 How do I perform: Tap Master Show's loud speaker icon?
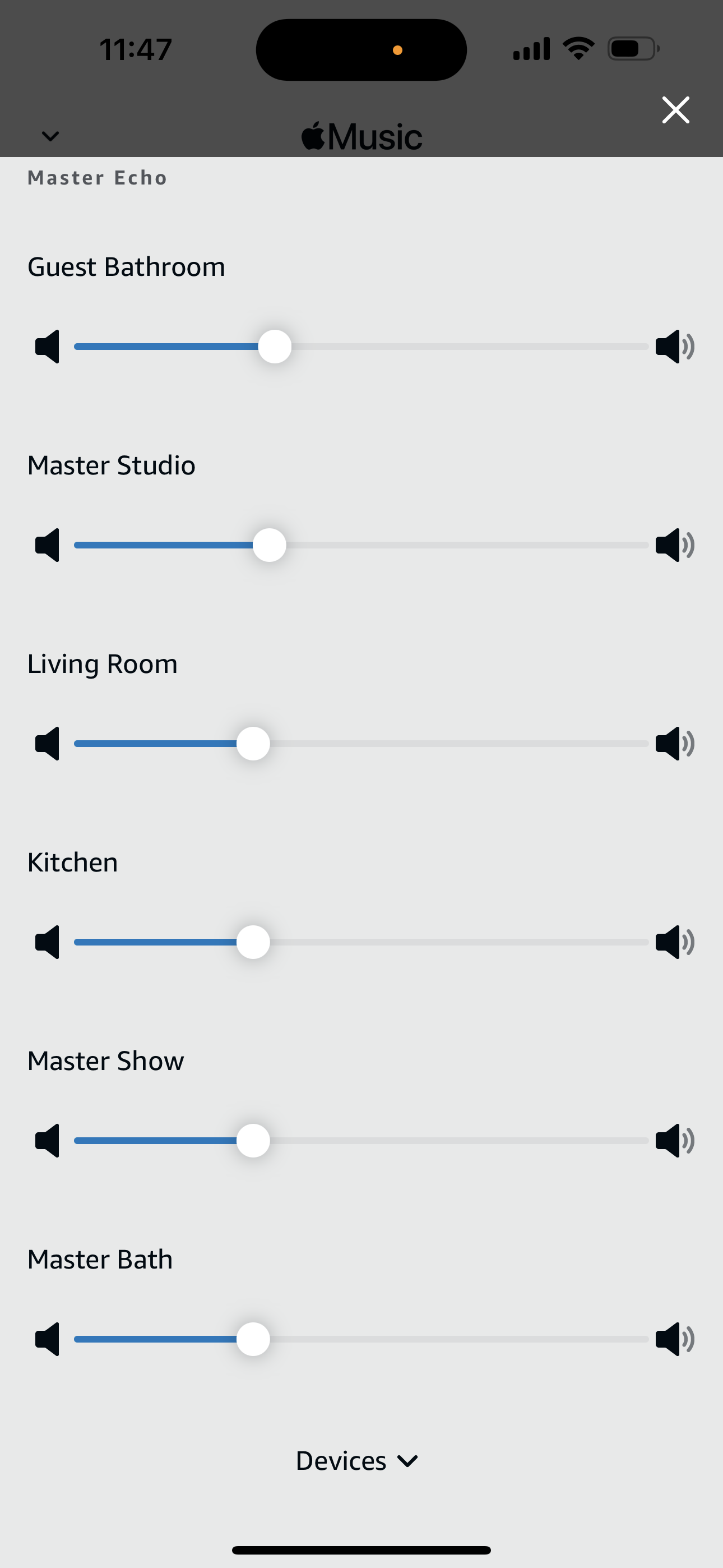674,1141
